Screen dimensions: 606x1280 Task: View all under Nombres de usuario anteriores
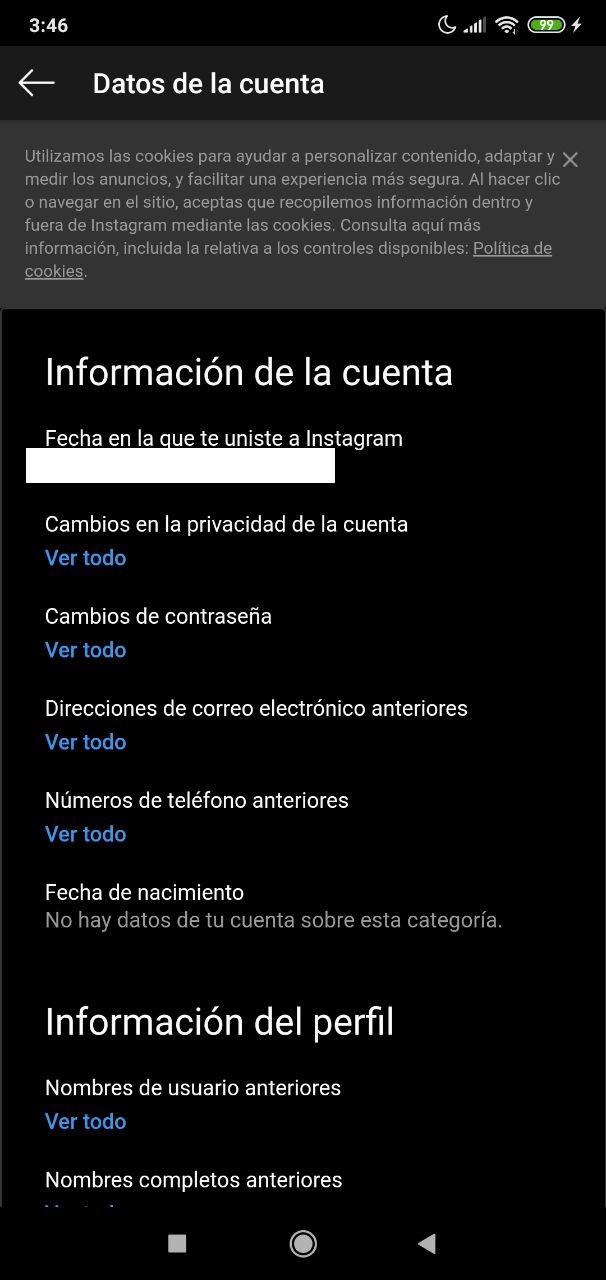[x=85, y=1122]
